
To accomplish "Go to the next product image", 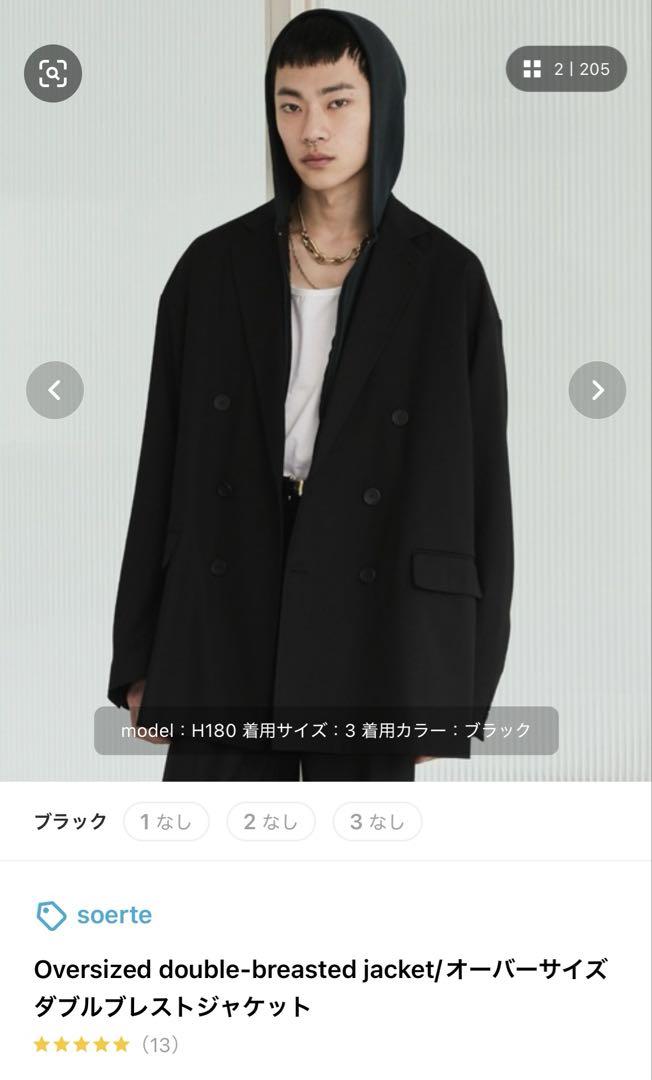I will point(598,391).
